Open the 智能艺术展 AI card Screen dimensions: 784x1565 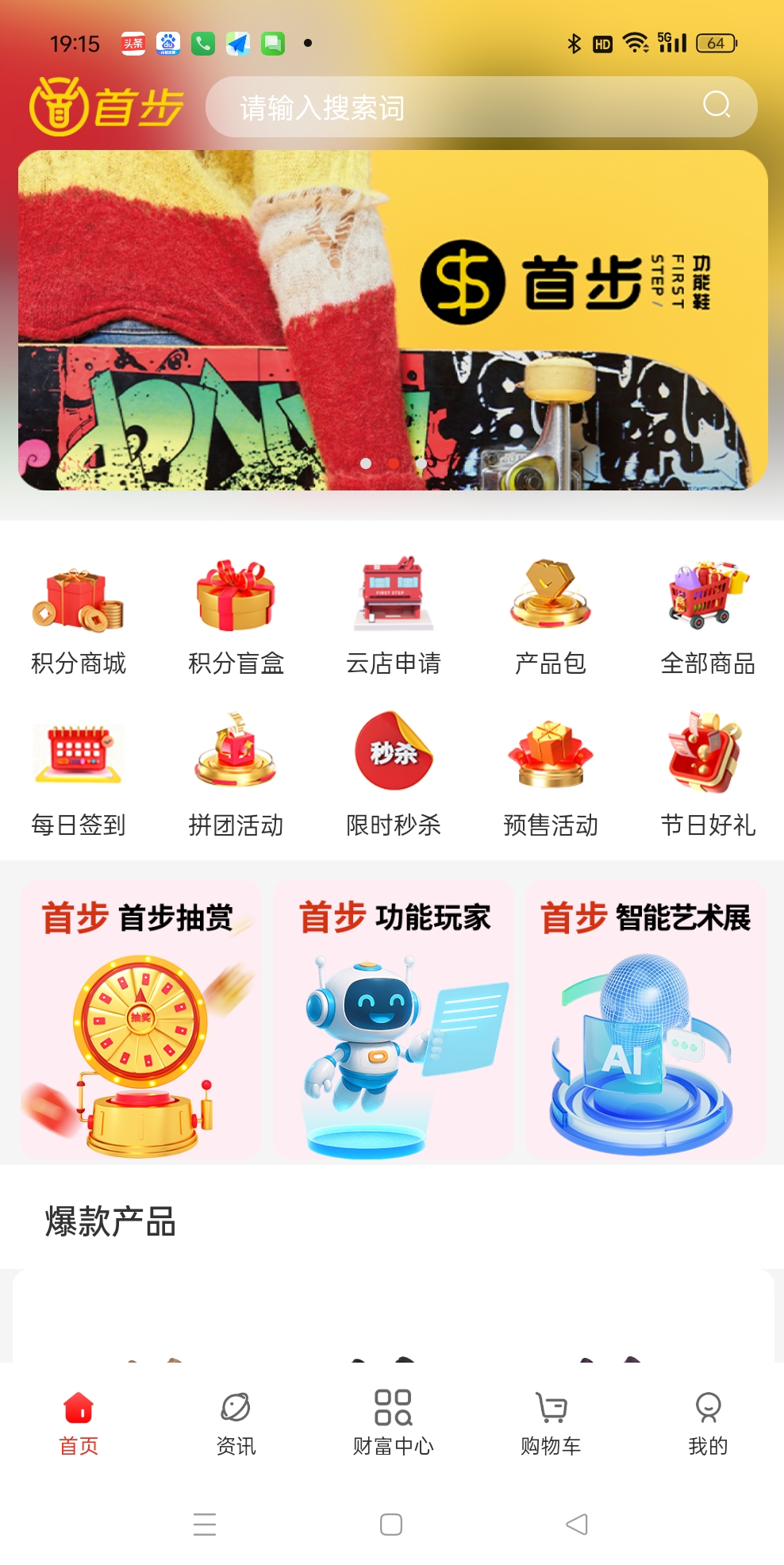pos(645,1018)
